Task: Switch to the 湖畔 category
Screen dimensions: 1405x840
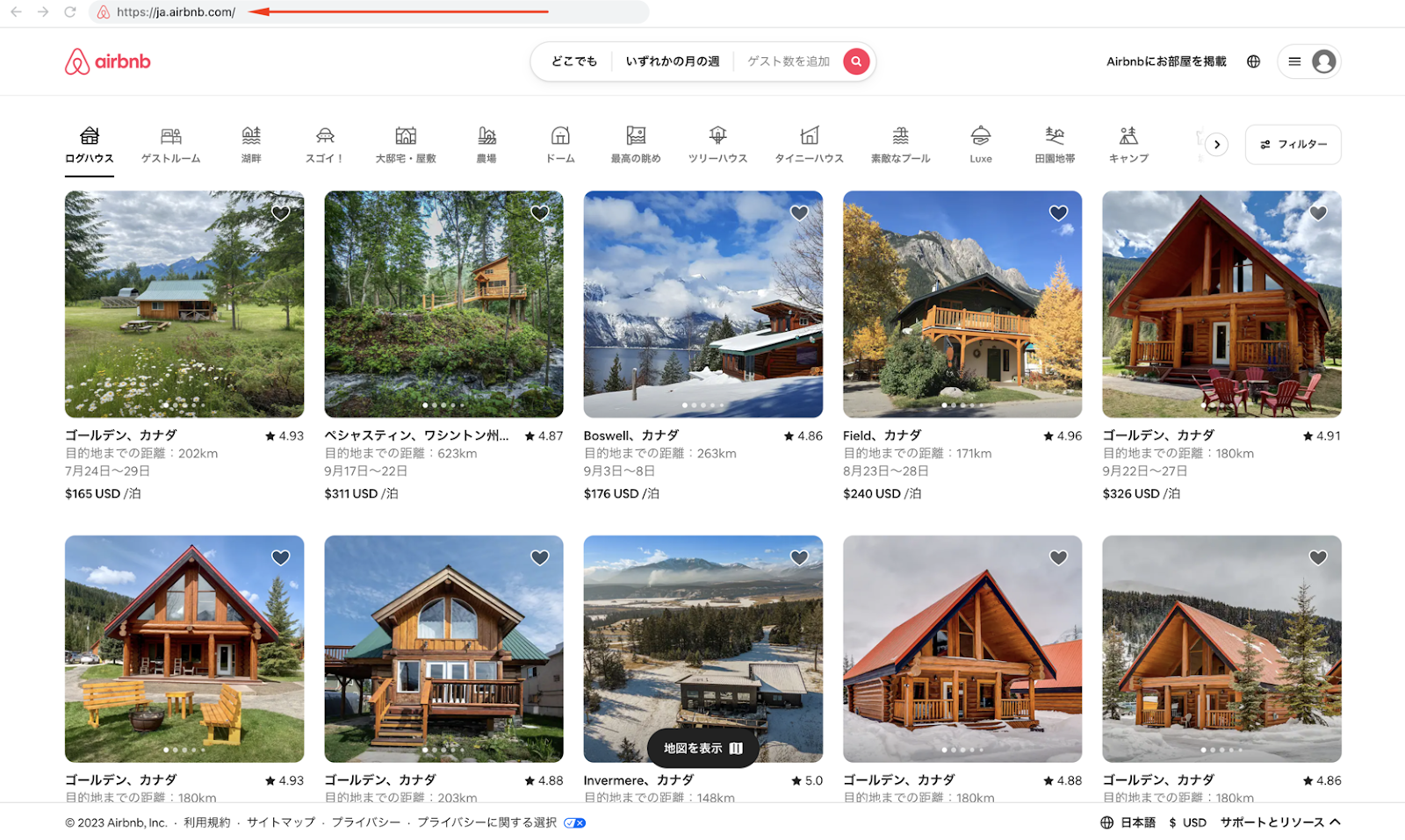Action: coord(251,145)
